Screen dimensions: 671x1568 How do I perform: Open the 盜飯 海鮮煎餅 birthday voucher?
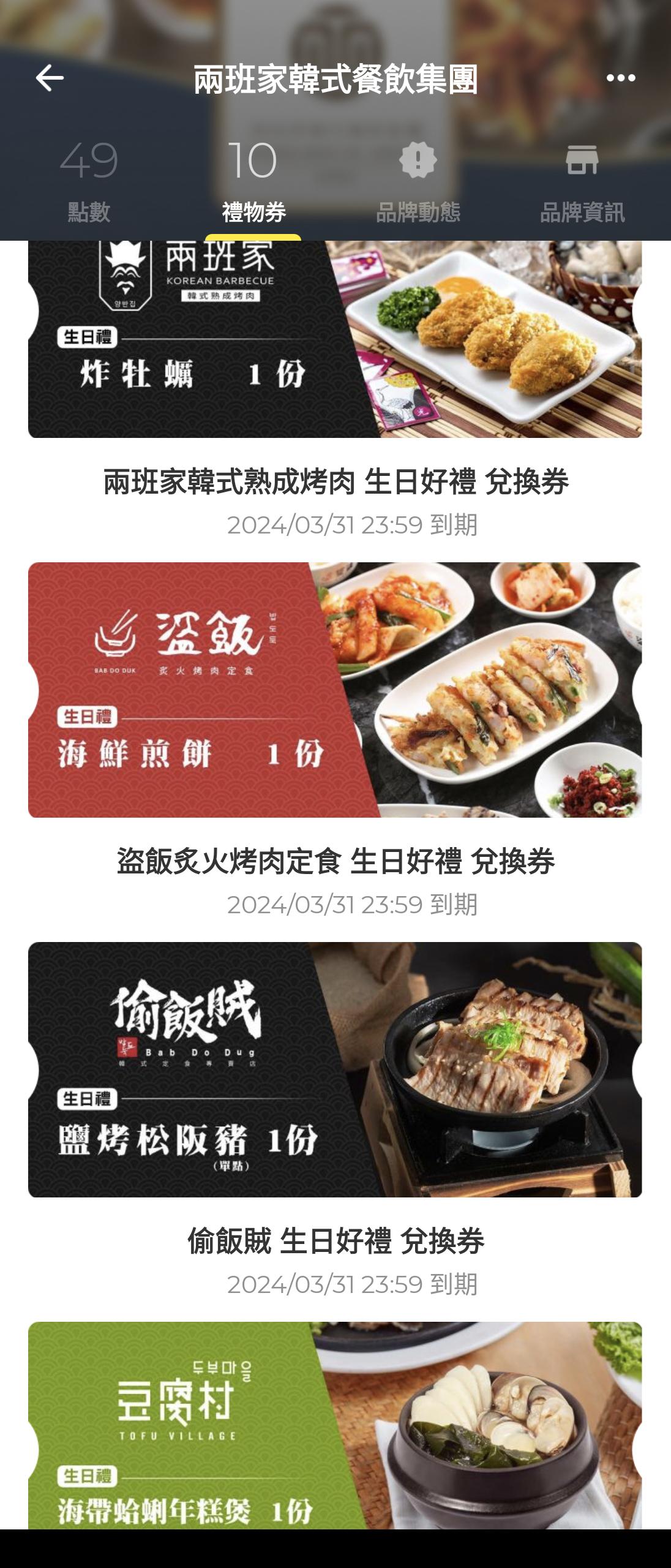coord(335,690)
